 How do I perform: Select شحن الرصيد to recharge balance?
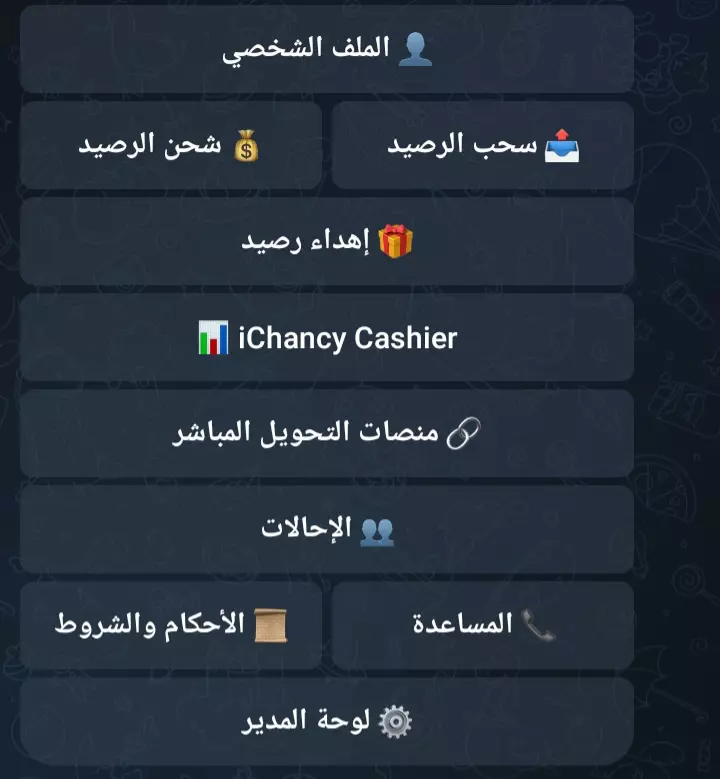171,145
